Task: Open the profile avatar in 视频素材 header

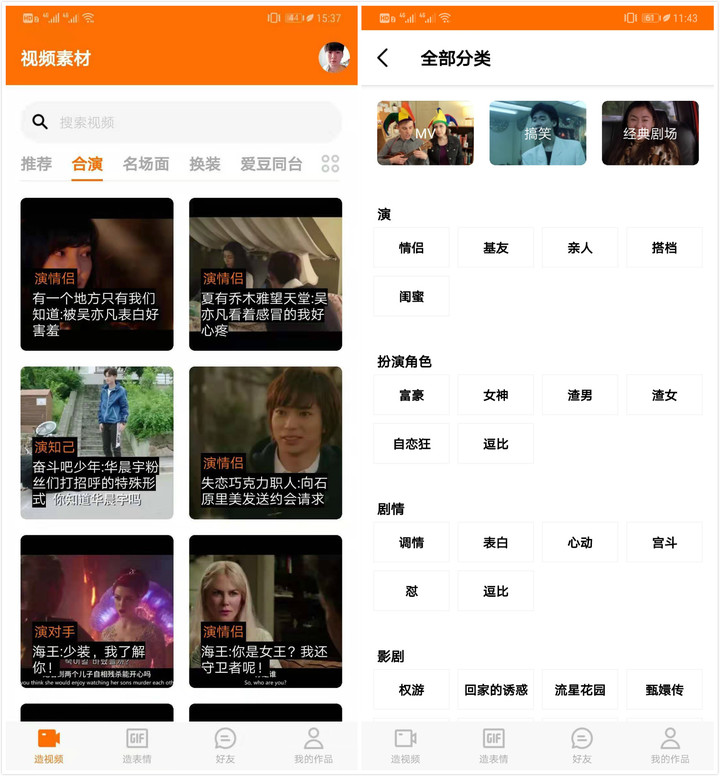Action: point(334,58)
